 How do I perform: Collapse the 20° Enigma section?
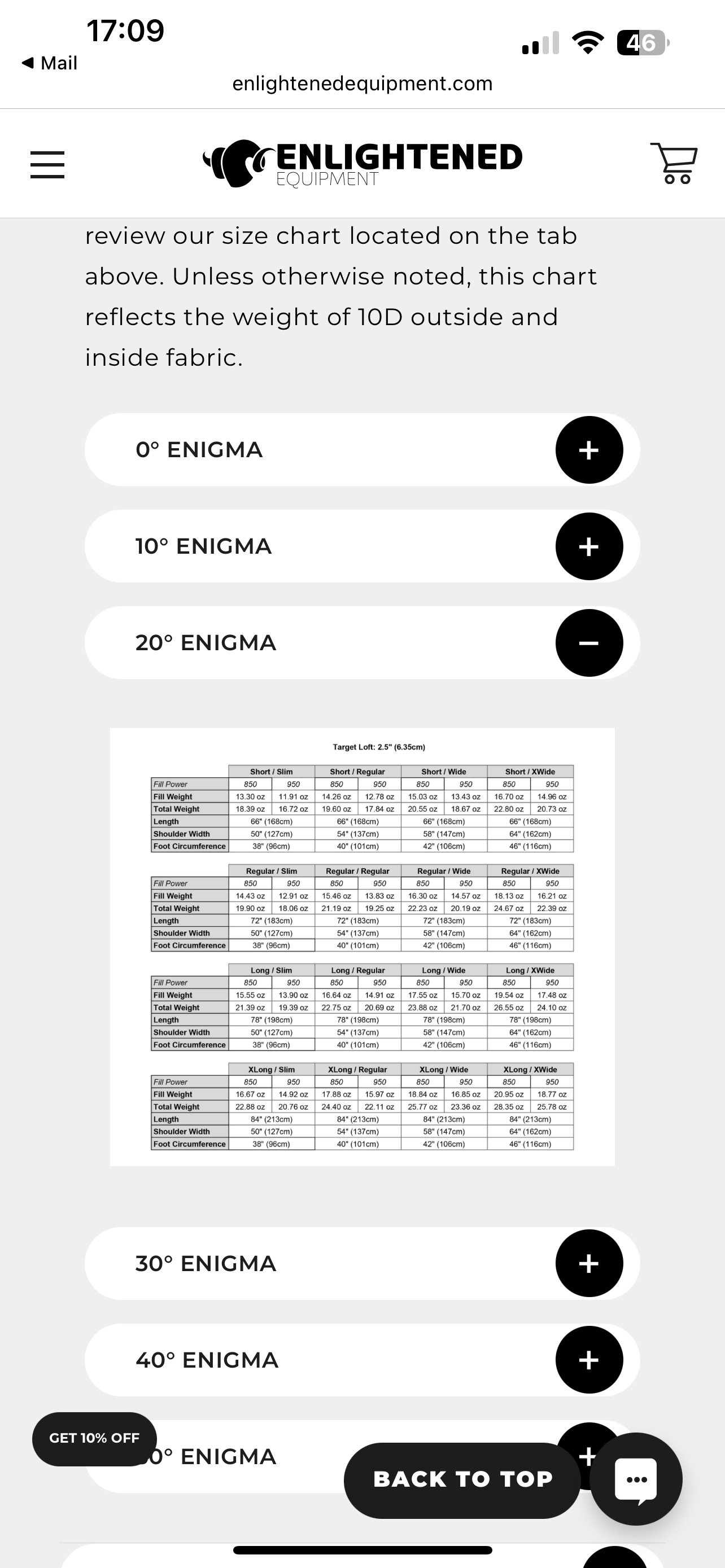click(x=589, y=643)
